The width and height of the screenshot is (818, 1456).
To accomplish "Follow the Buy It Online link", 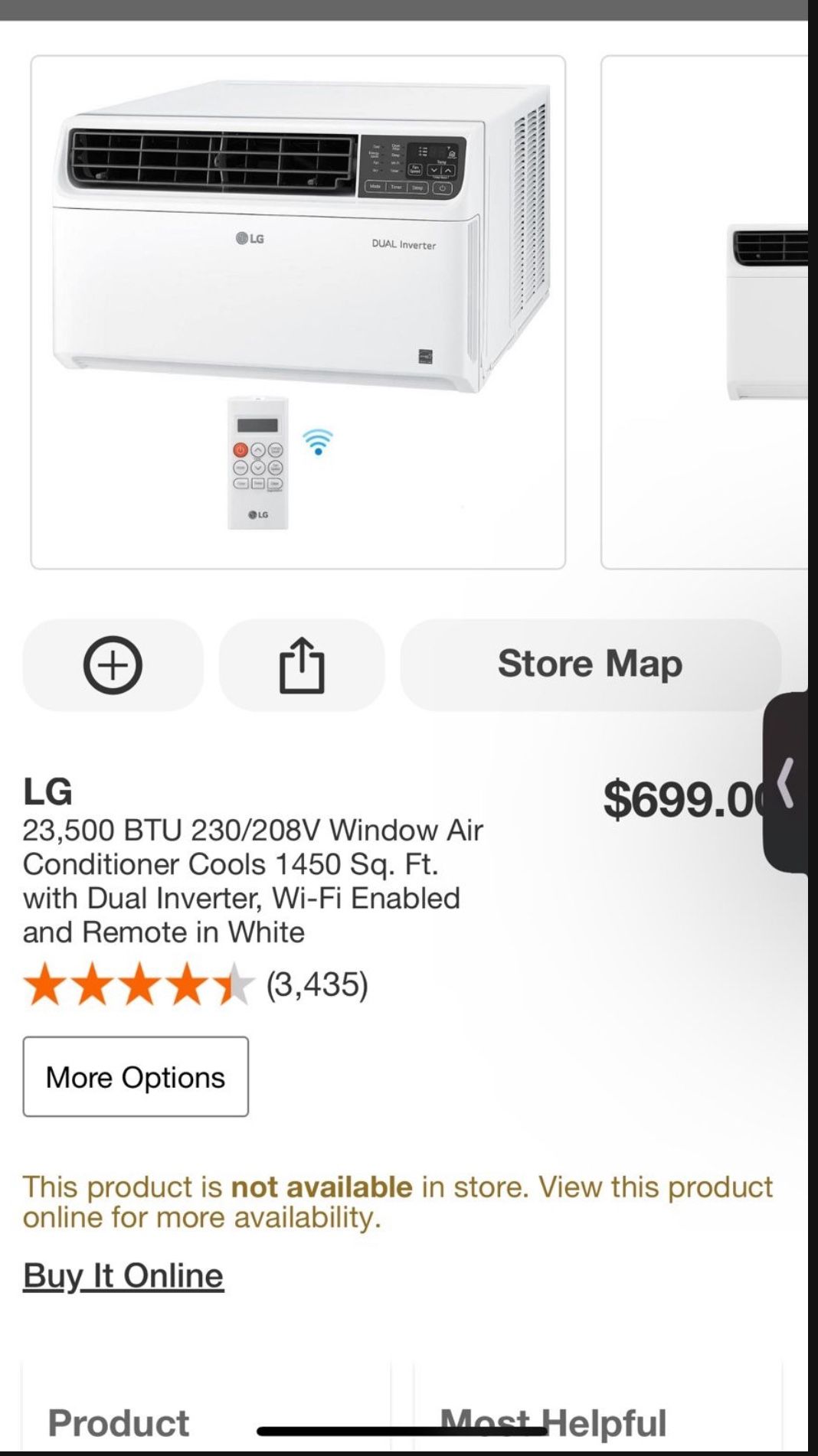I will [x=123, y=1276].
